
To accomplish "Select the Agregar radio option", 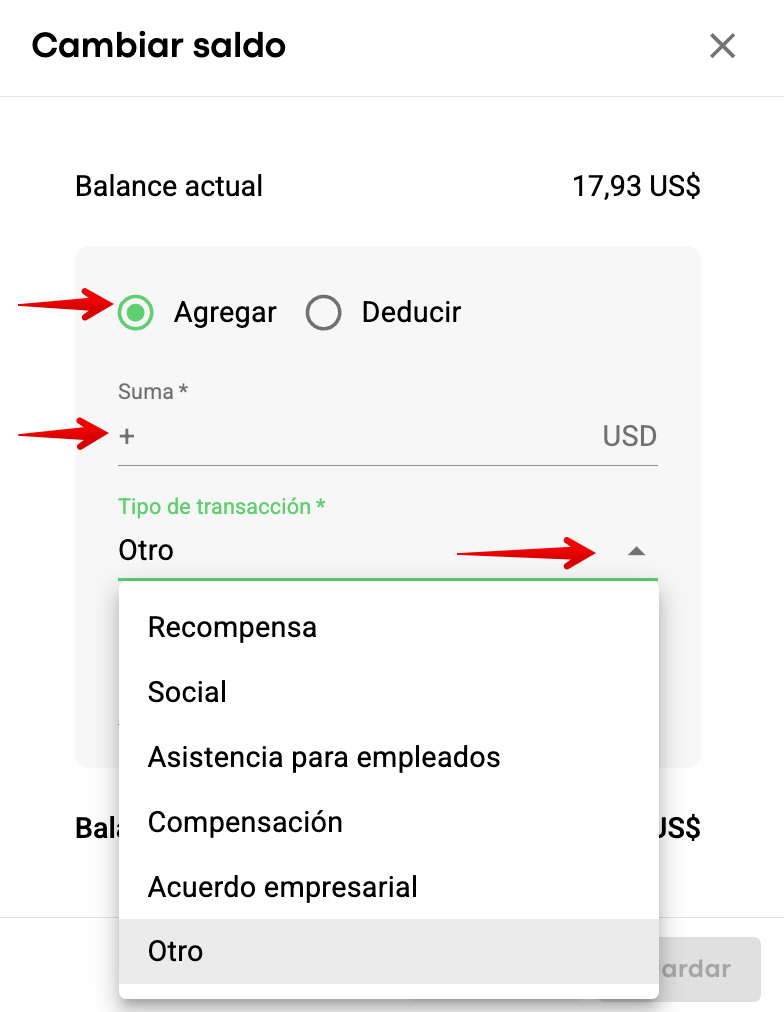I will [x=136, y=313].
